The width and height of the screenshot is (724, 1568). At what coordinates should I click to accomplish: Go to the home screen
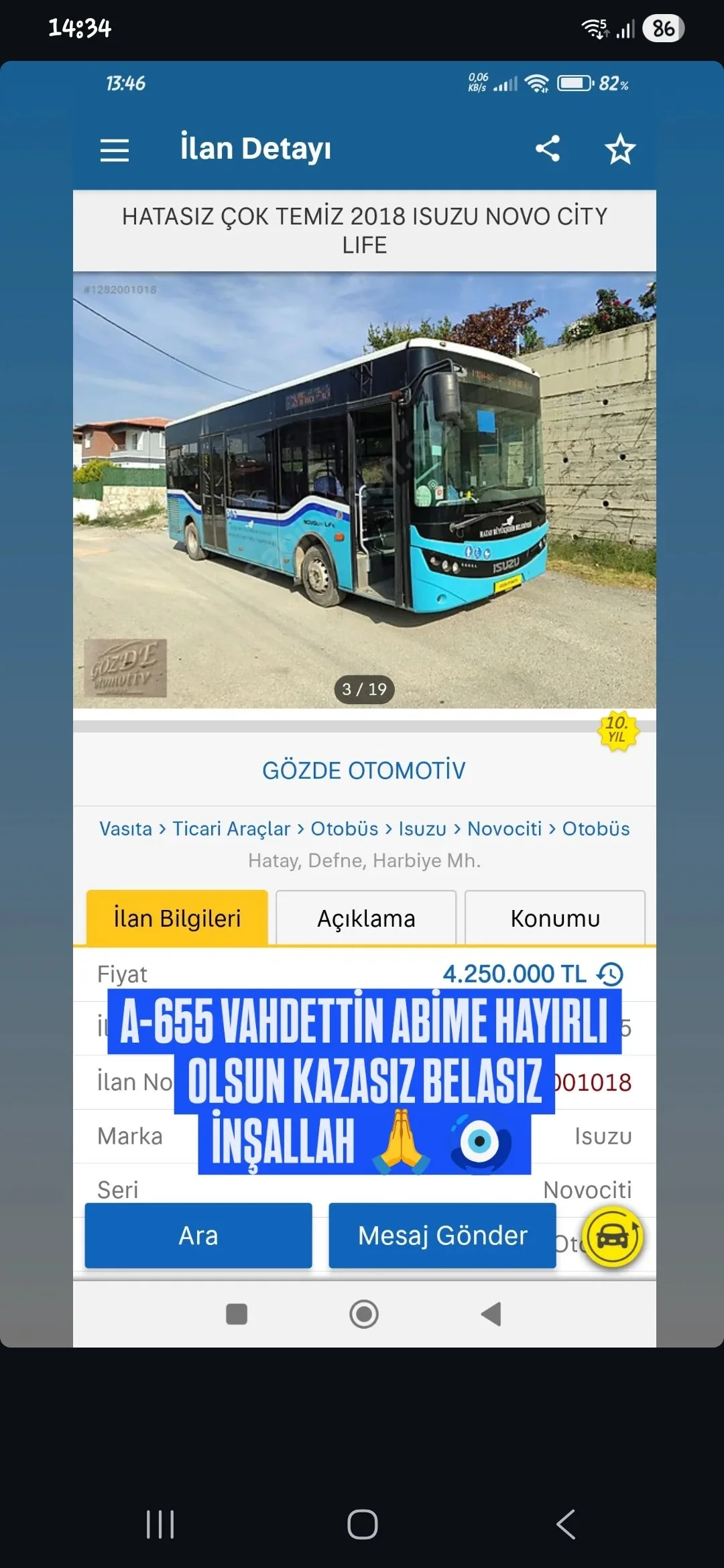362,1524
